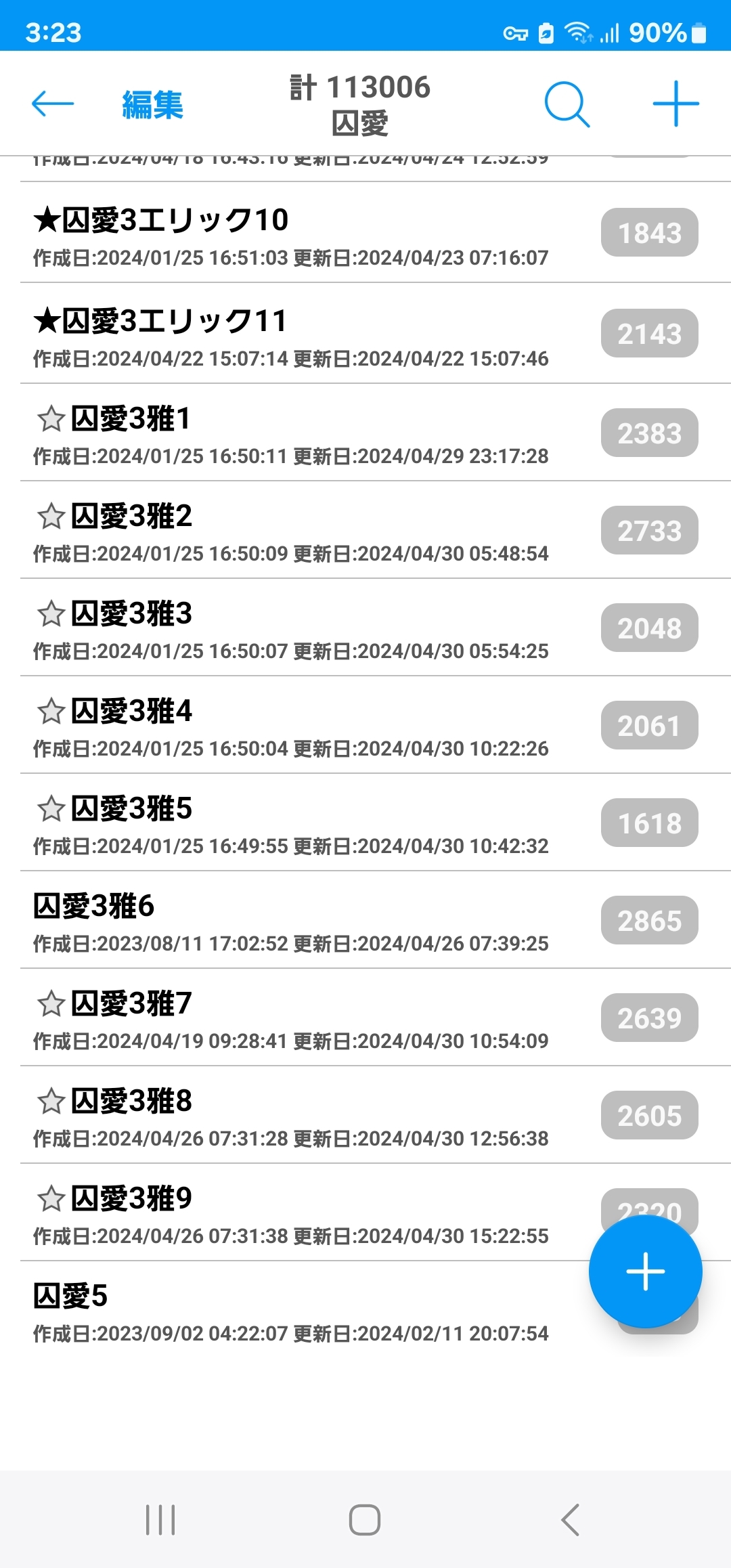Open the note ★囚愛3エリック10
This screenshot has width=731, height=1568.
(291, 234)
